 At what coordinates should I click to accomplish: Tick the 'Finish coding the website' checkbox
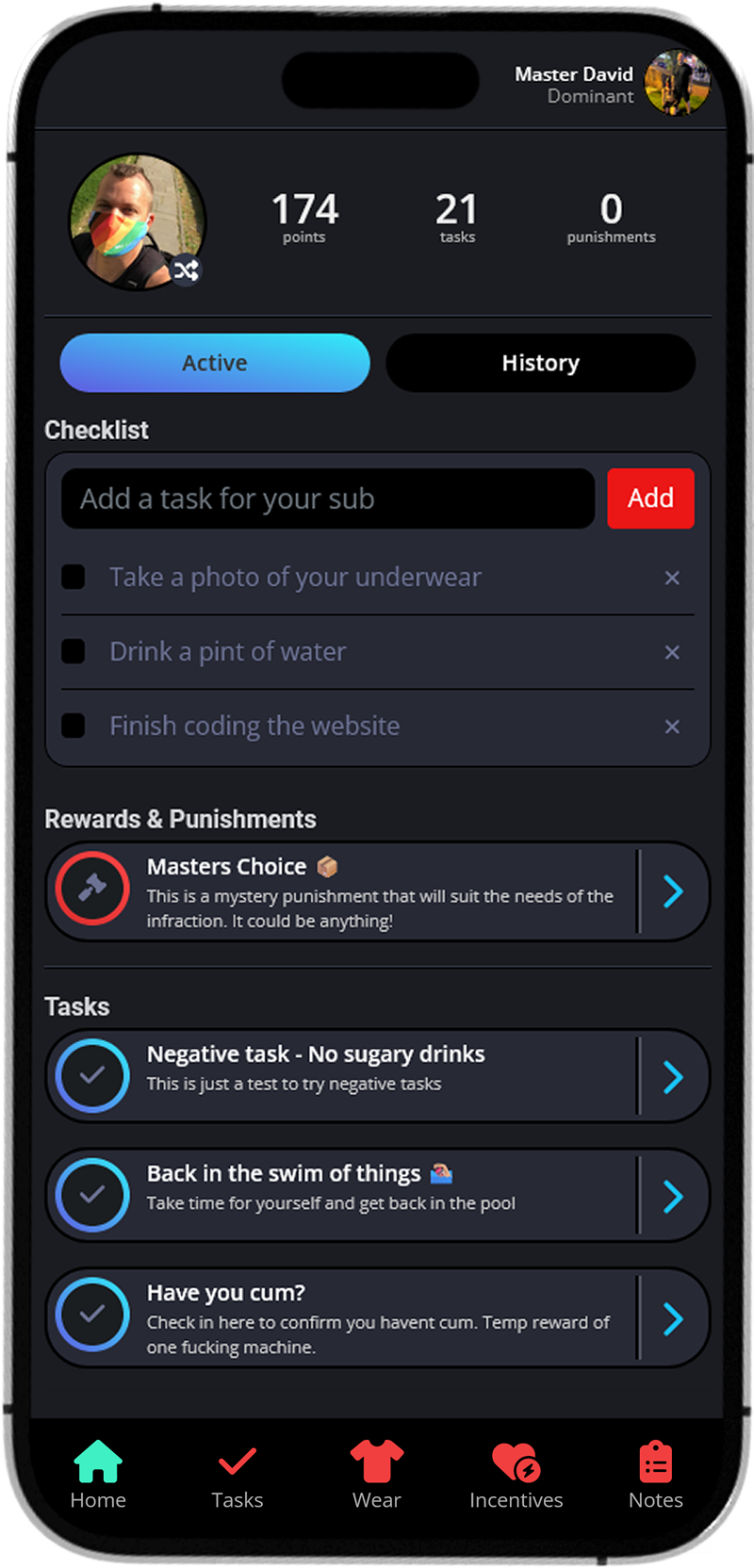(x=74, y=726)
